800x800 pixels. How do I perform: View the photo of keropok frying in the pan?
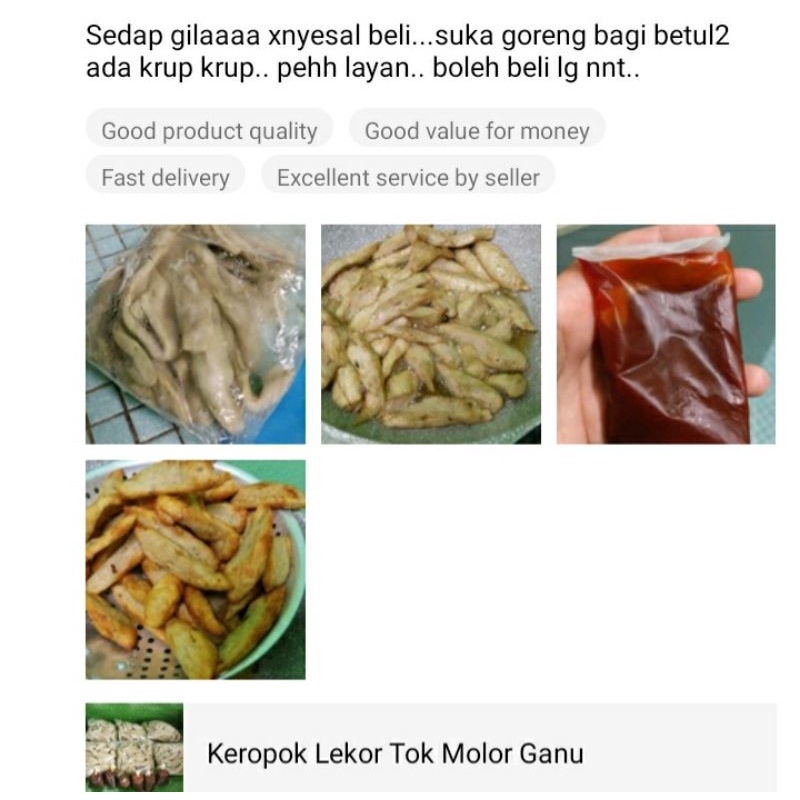click(x=431, y=334)
